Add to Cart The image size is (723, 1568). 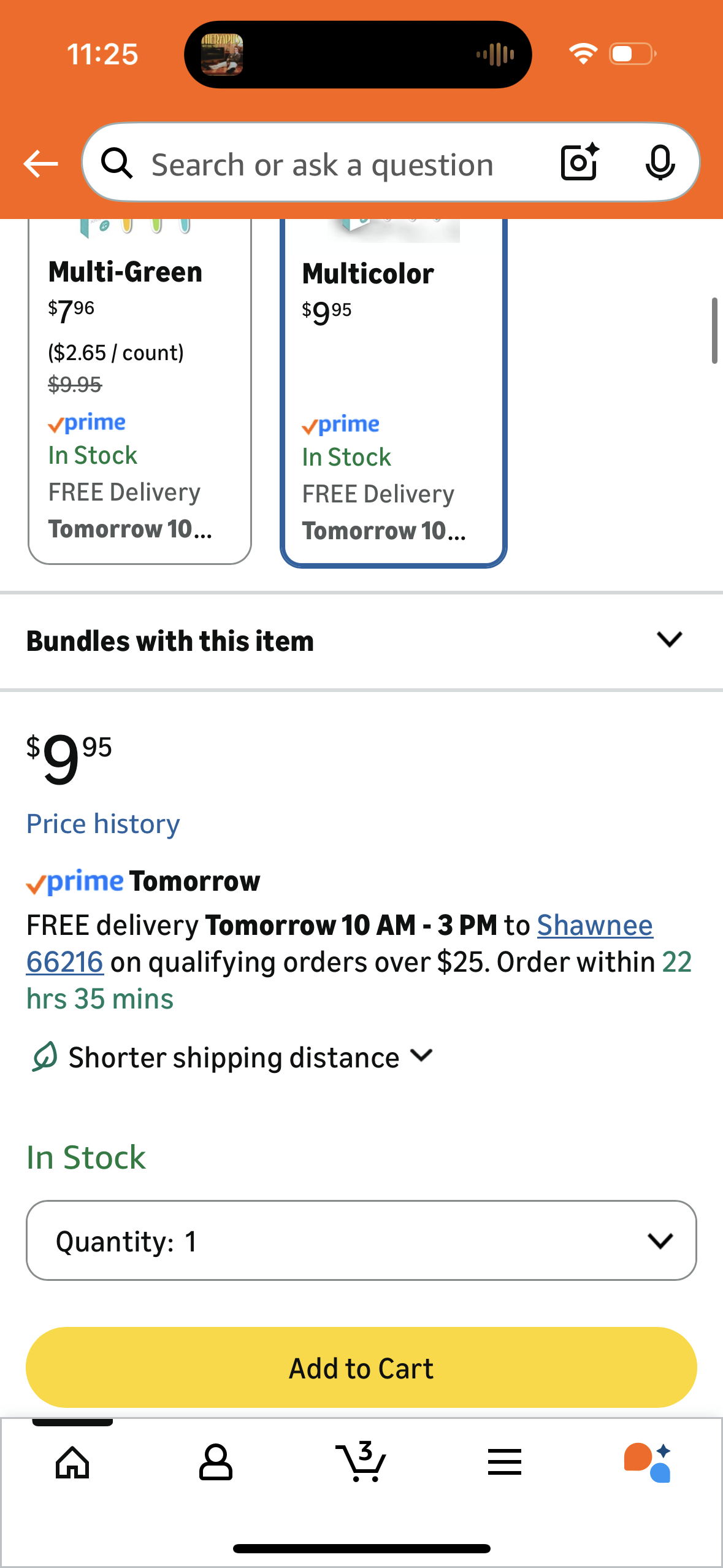coord(361,1367)
